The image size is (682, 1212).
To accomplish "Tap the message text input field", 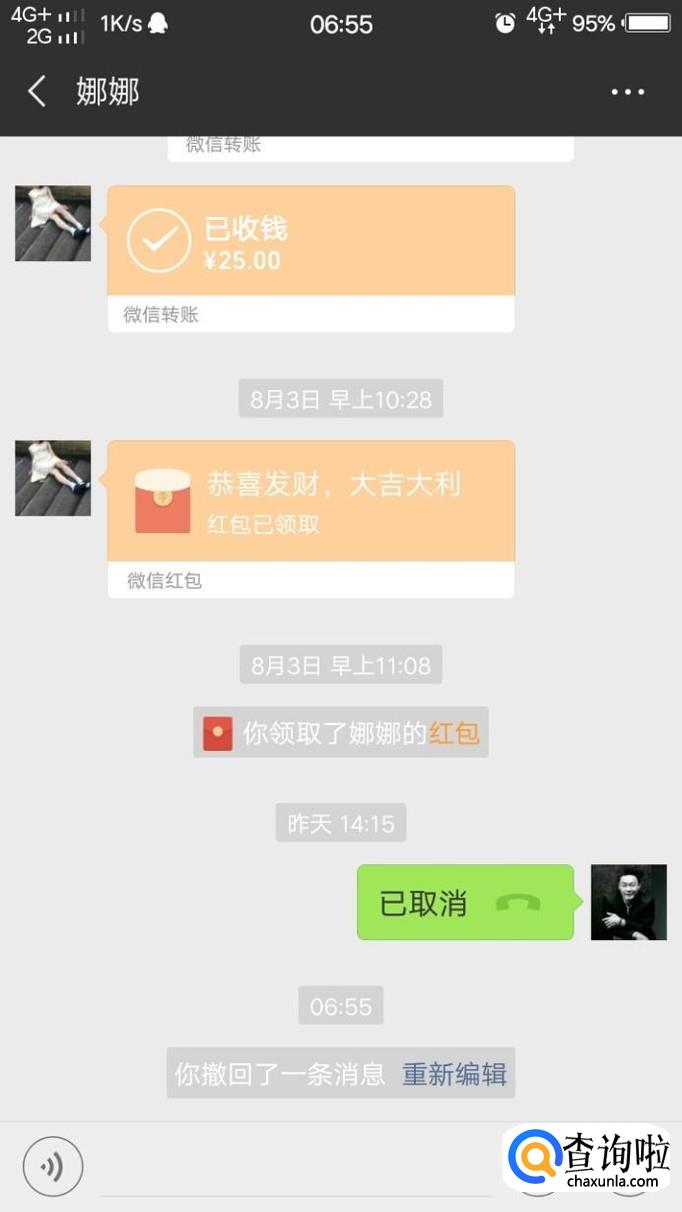I will 295,1168.
